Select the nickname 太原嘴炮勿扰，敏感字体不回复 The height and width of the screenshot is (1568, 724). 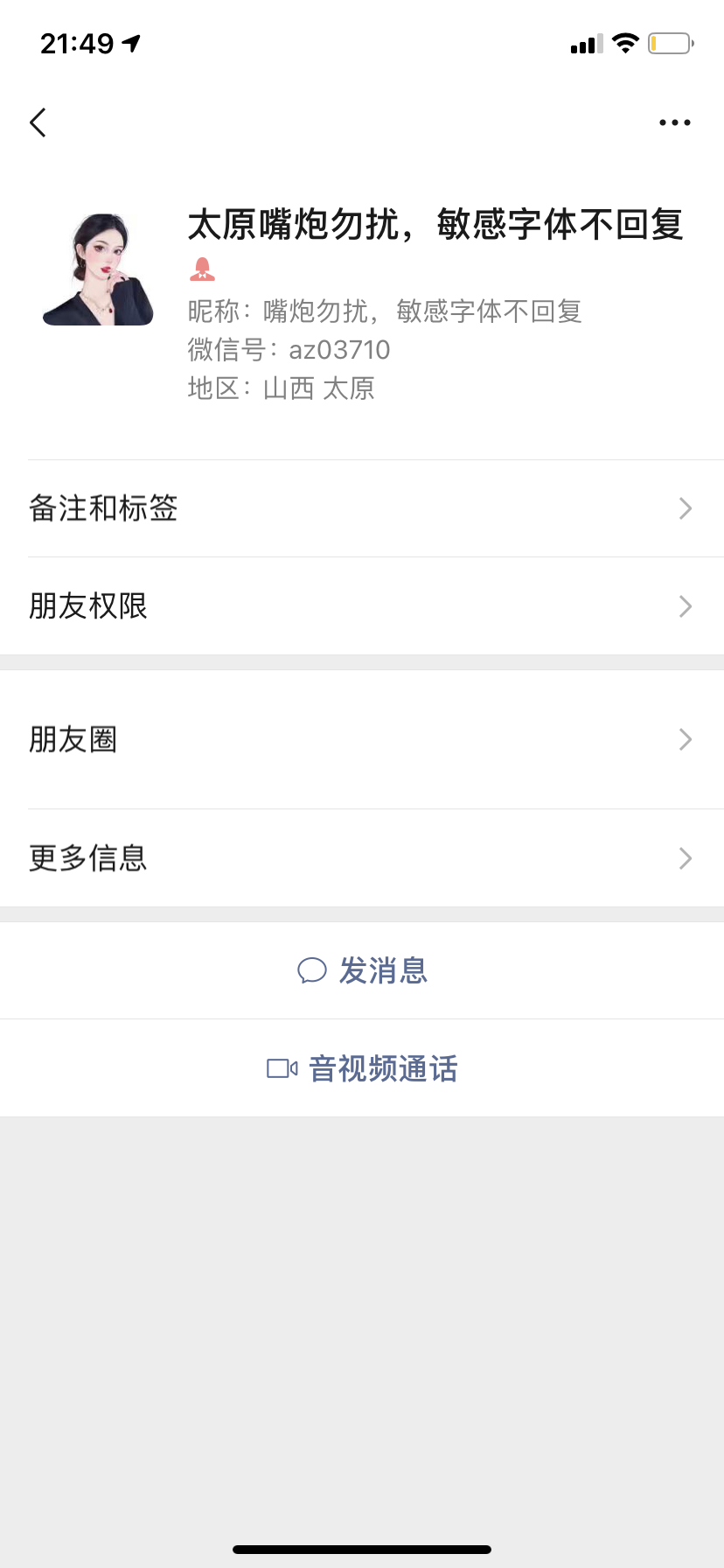pos(437,225)
